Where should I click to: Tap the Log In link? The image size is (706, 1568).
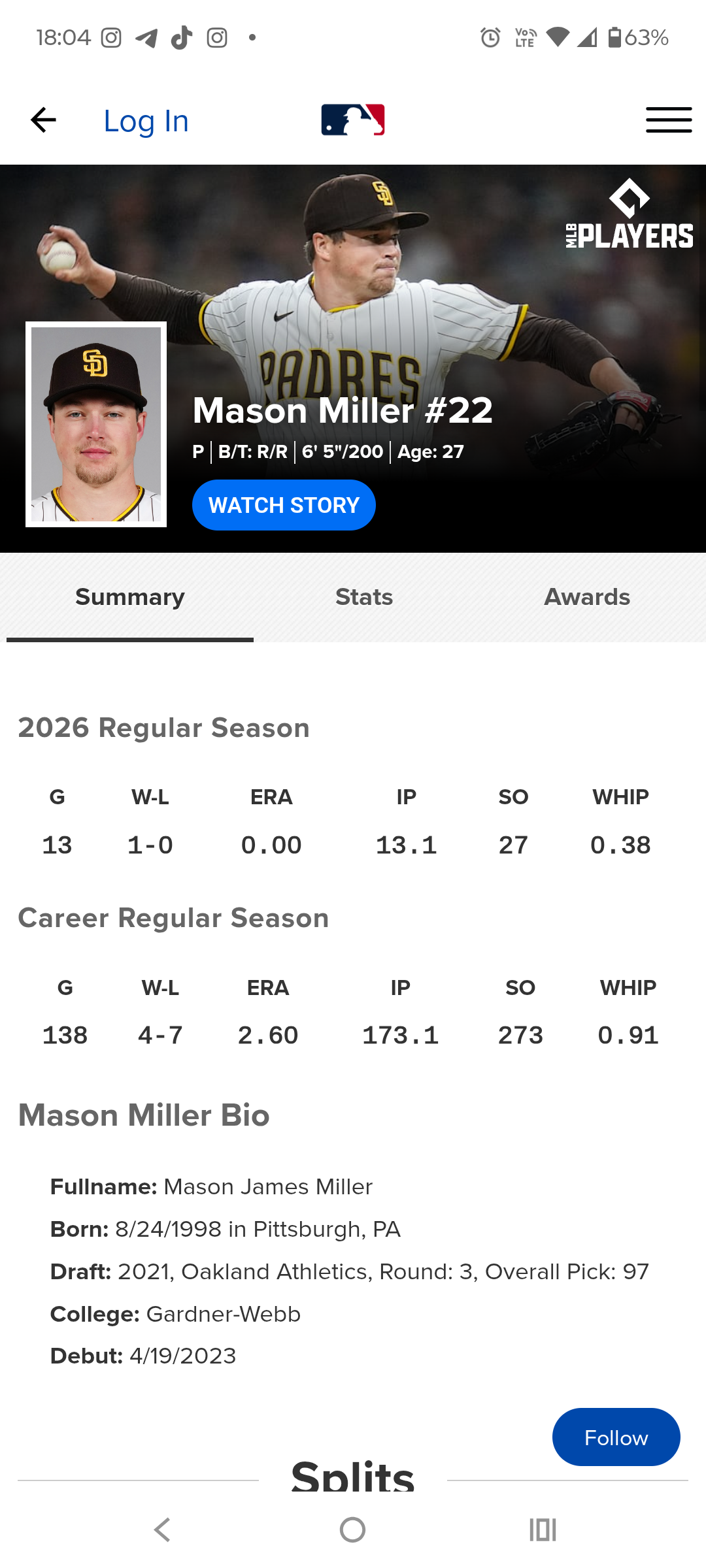146,122
